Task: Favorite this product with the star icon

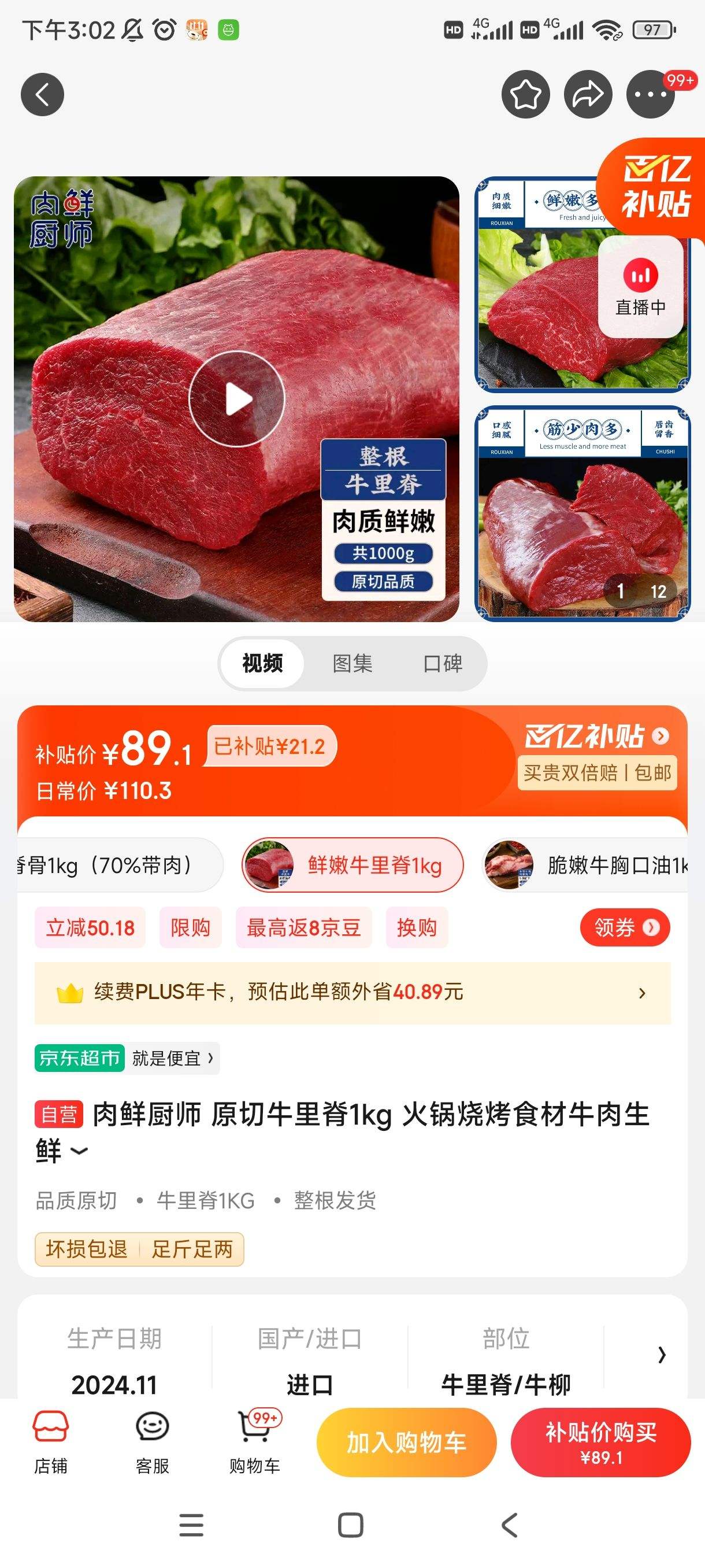Action: tap(525, 94)
